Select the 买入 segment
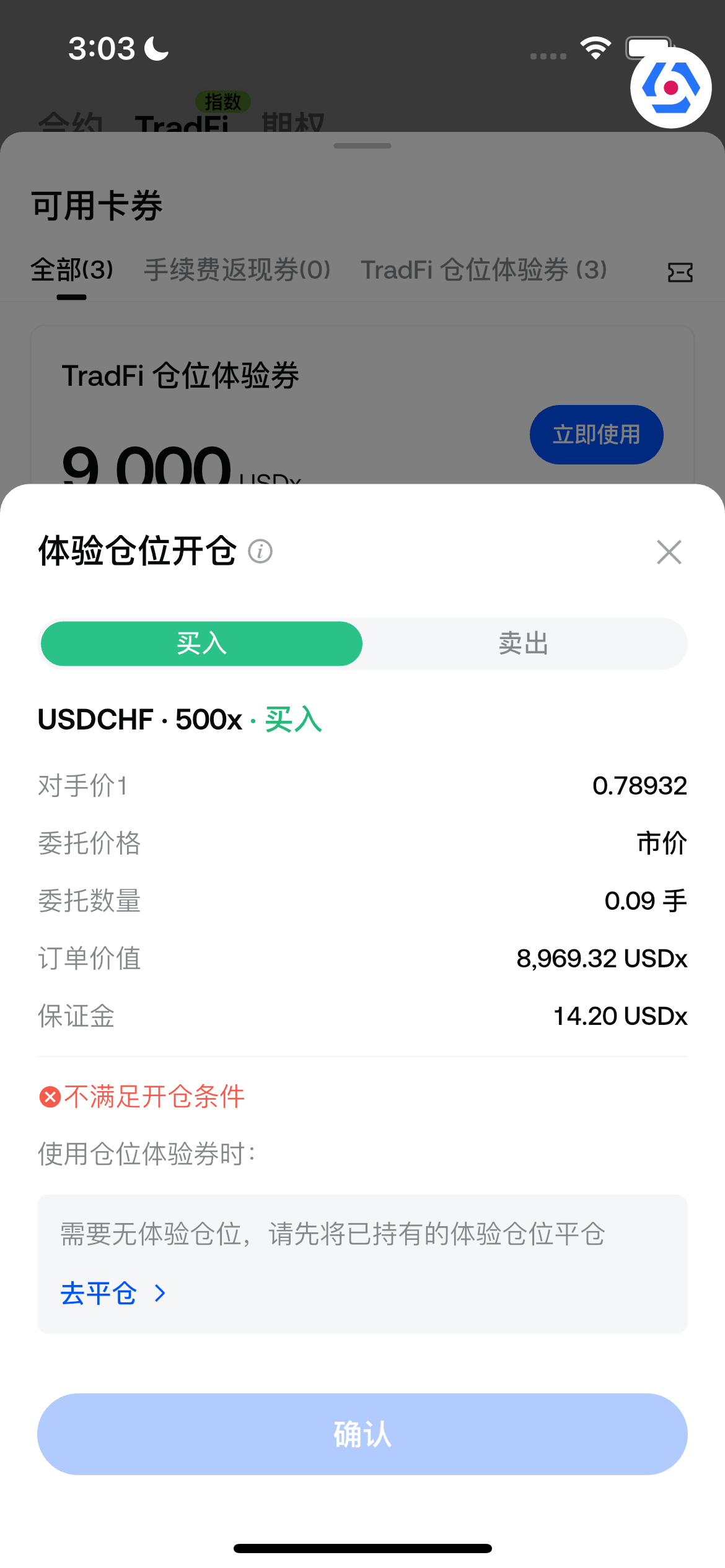Screen dimensions: 725x1568 coord(201,643)
